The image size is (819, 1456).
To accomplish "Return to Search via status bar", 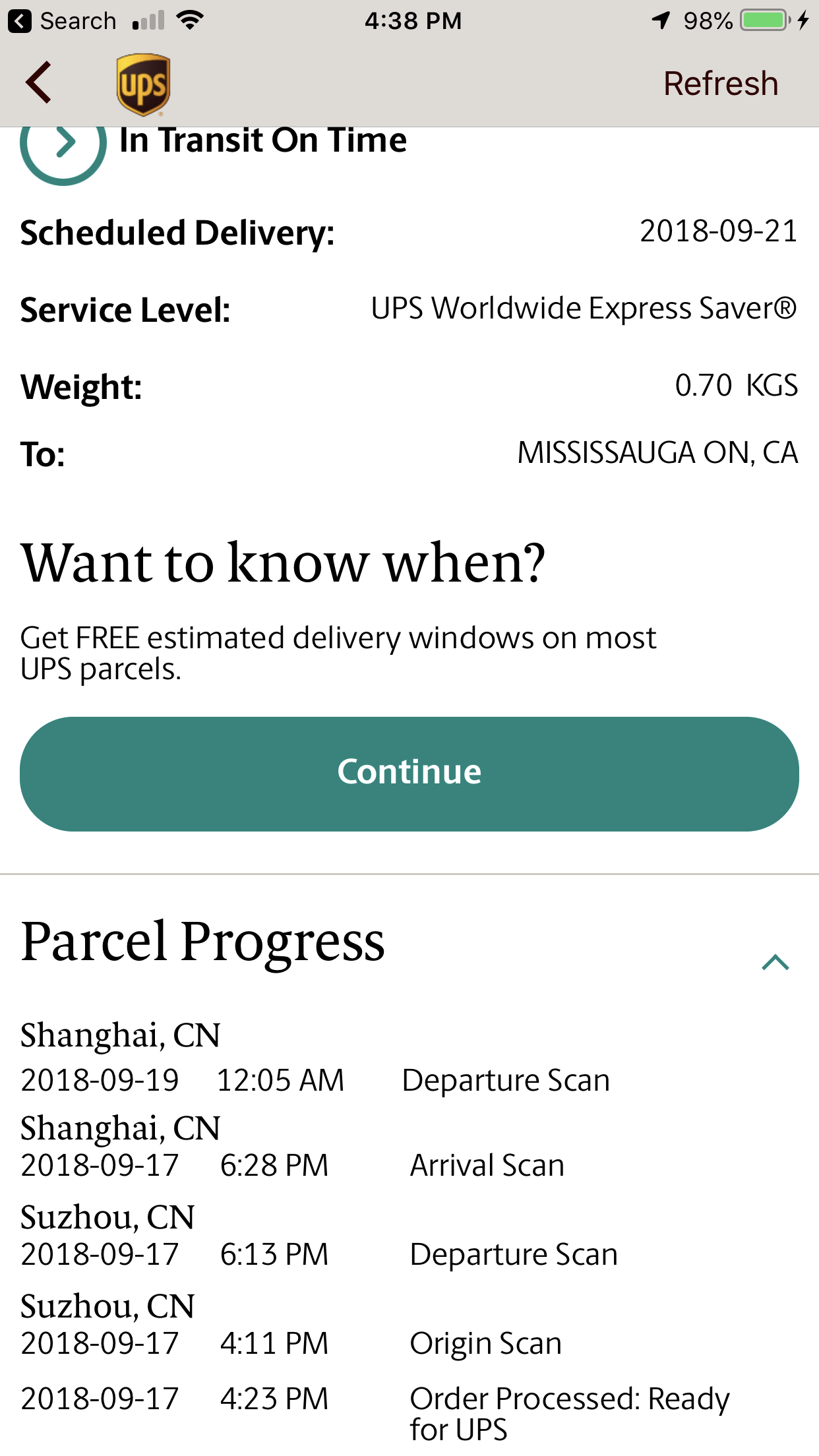I will click(x=63, y=21).
